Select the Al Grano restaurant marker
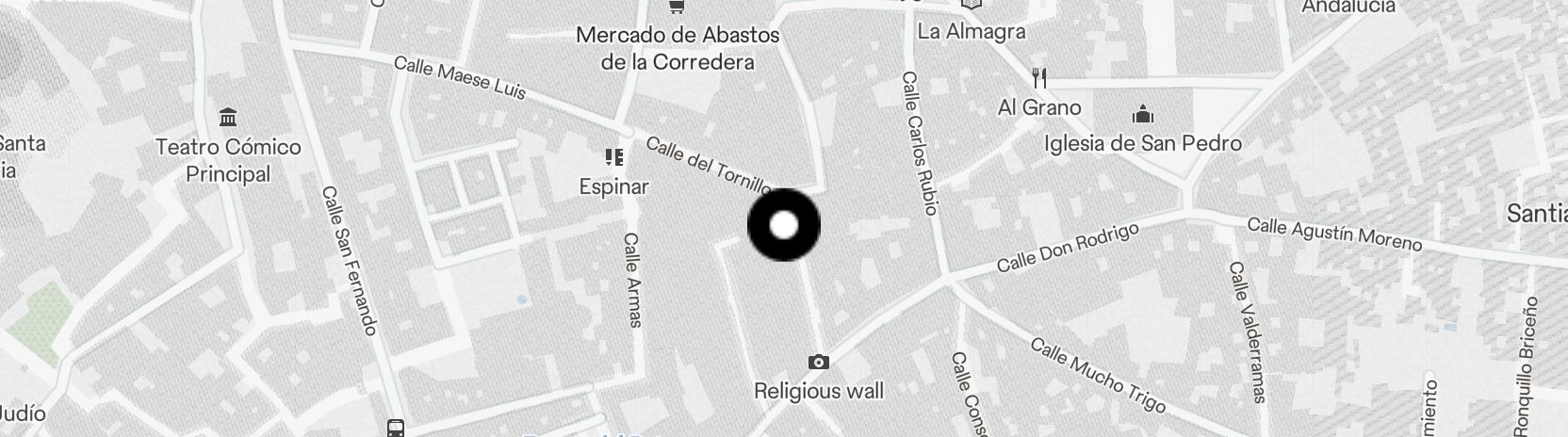This screenshot has height=437, width=1568. coord(1039,77)
